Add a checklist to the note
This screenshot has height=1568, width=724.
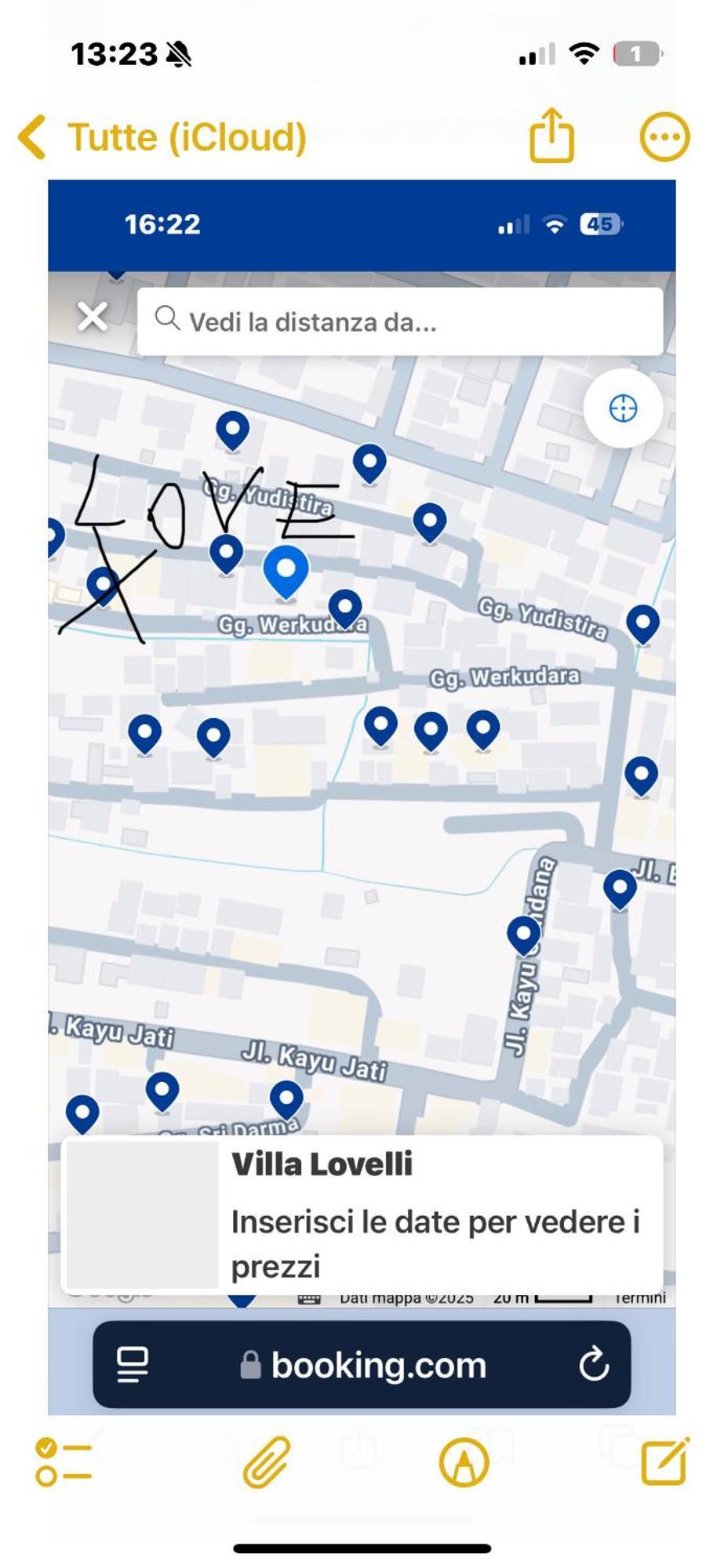63,1462
